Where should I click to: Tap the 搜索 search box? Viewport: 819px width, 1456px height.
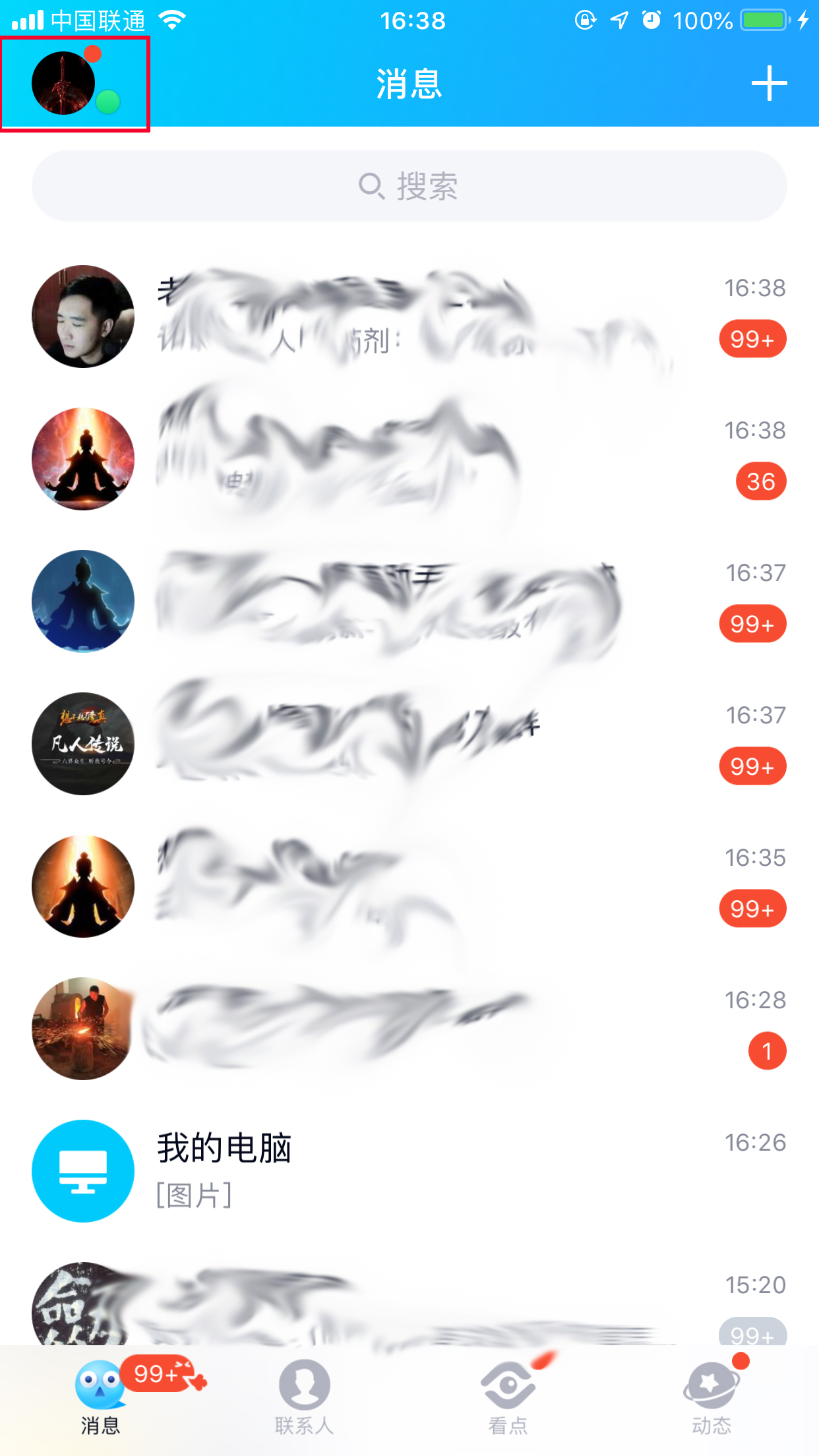coord(409,187)
